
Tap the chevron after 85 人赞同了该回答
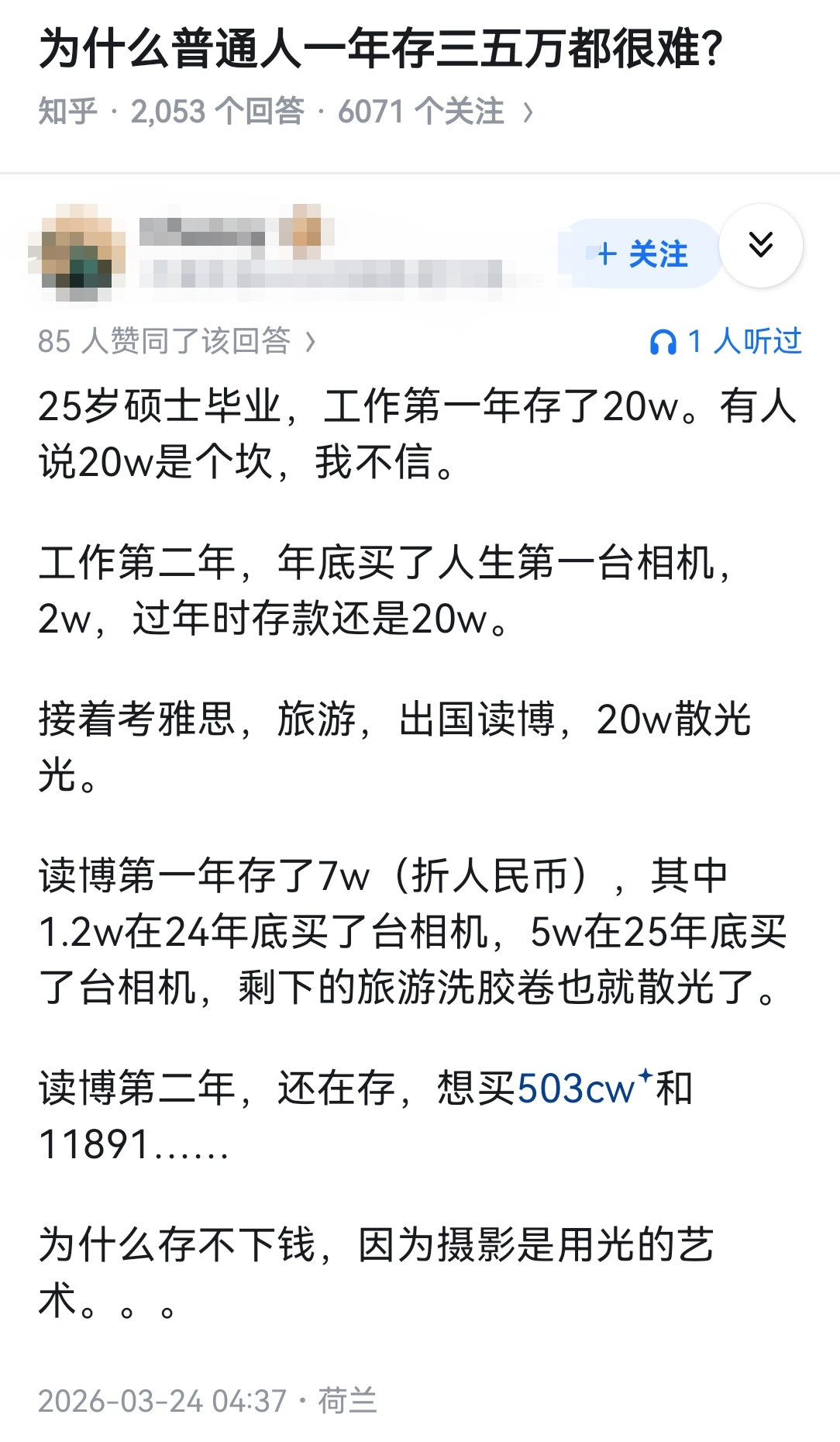tap(310, 343)
